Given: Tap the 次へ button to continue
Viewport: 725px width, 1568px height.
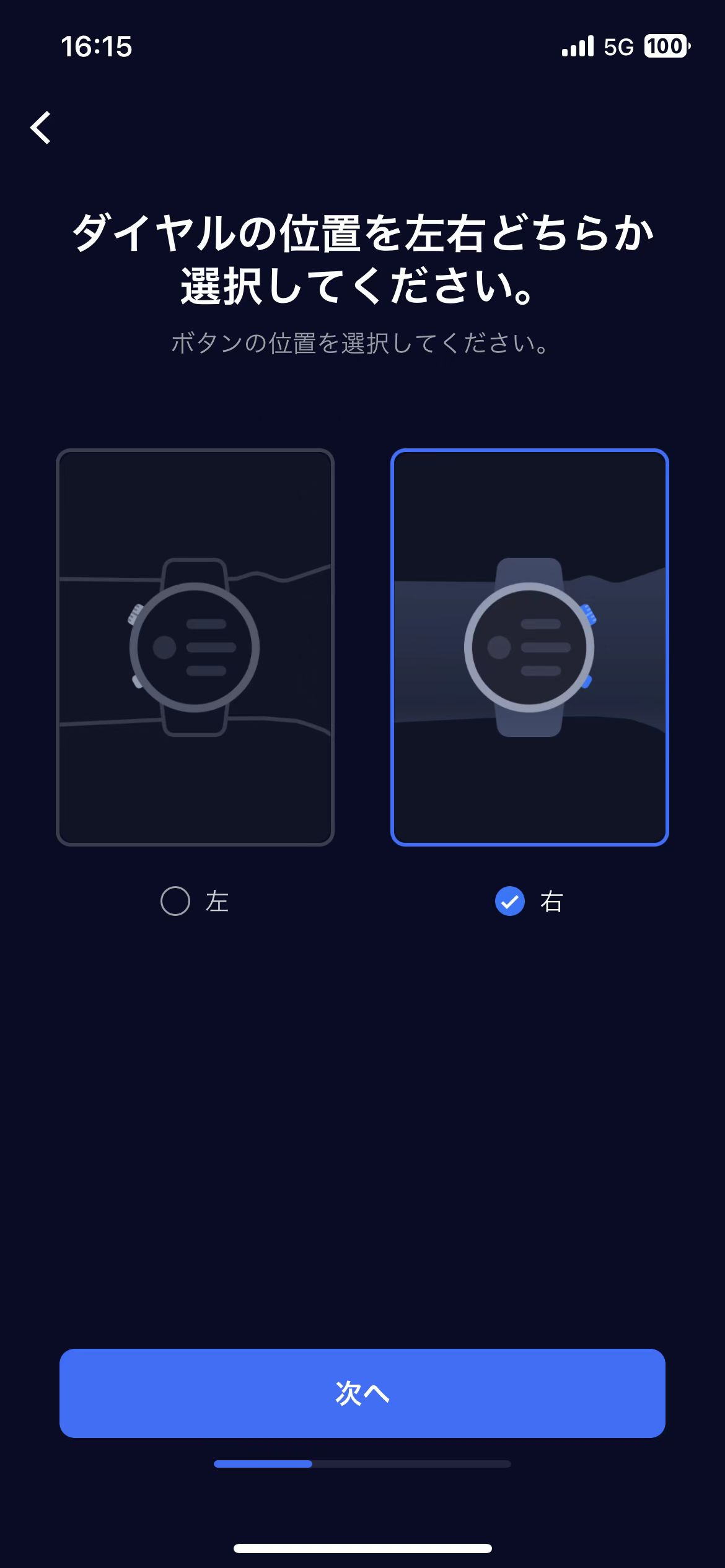Looking at the screenshot, I should [362, 1393].
